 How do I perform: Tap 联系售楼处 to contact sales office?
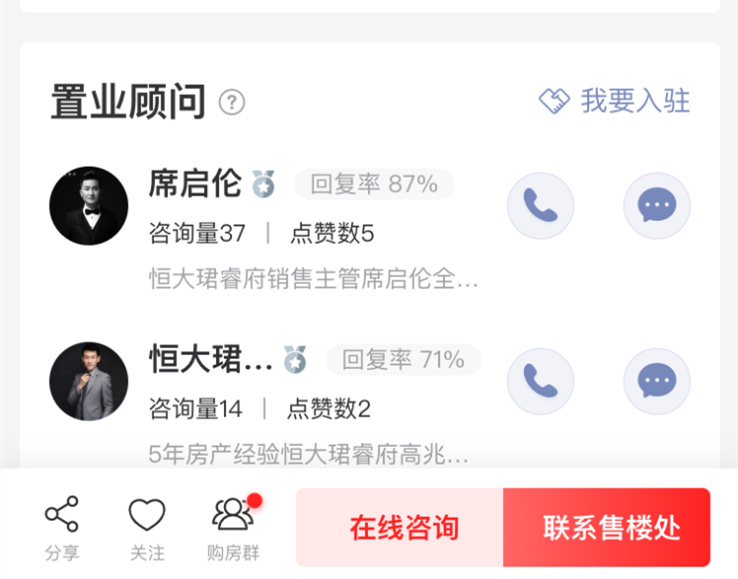pos(606,528)
